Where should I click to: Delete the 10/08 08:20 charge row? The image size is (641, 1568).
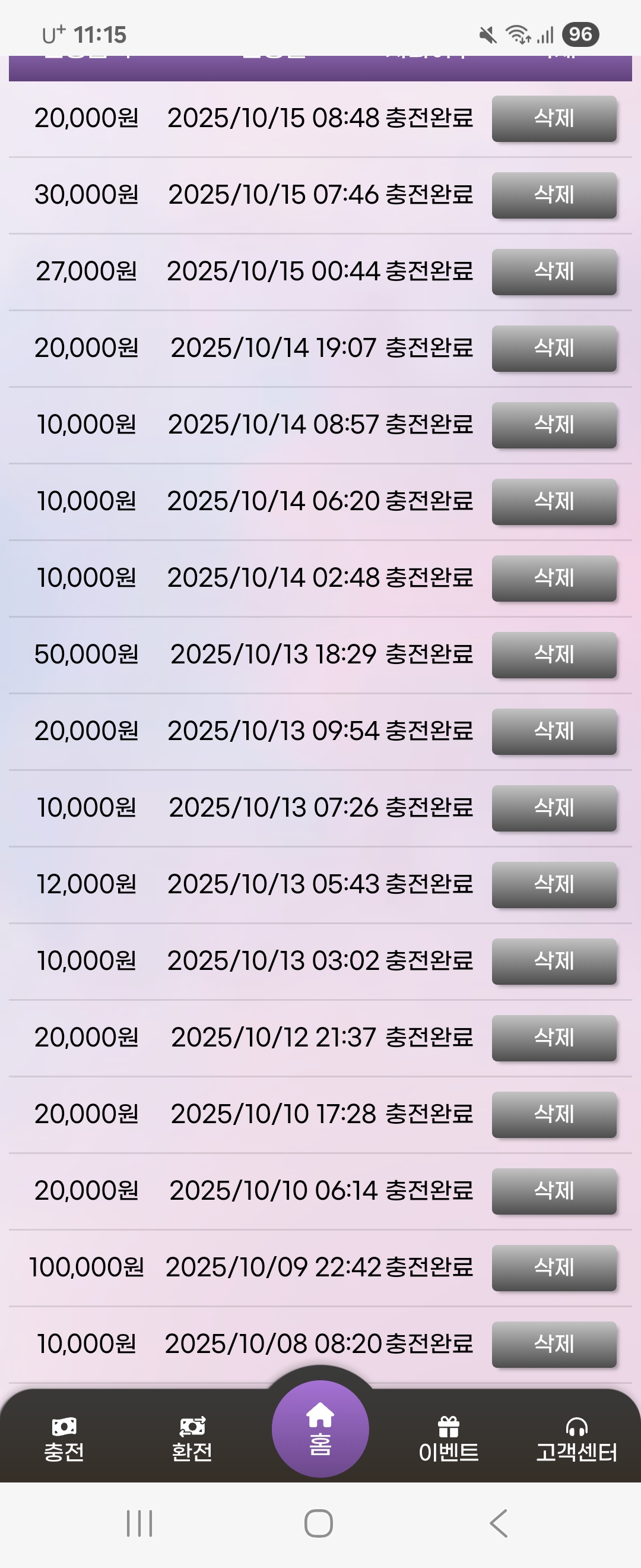click(x=554, y=1345)
